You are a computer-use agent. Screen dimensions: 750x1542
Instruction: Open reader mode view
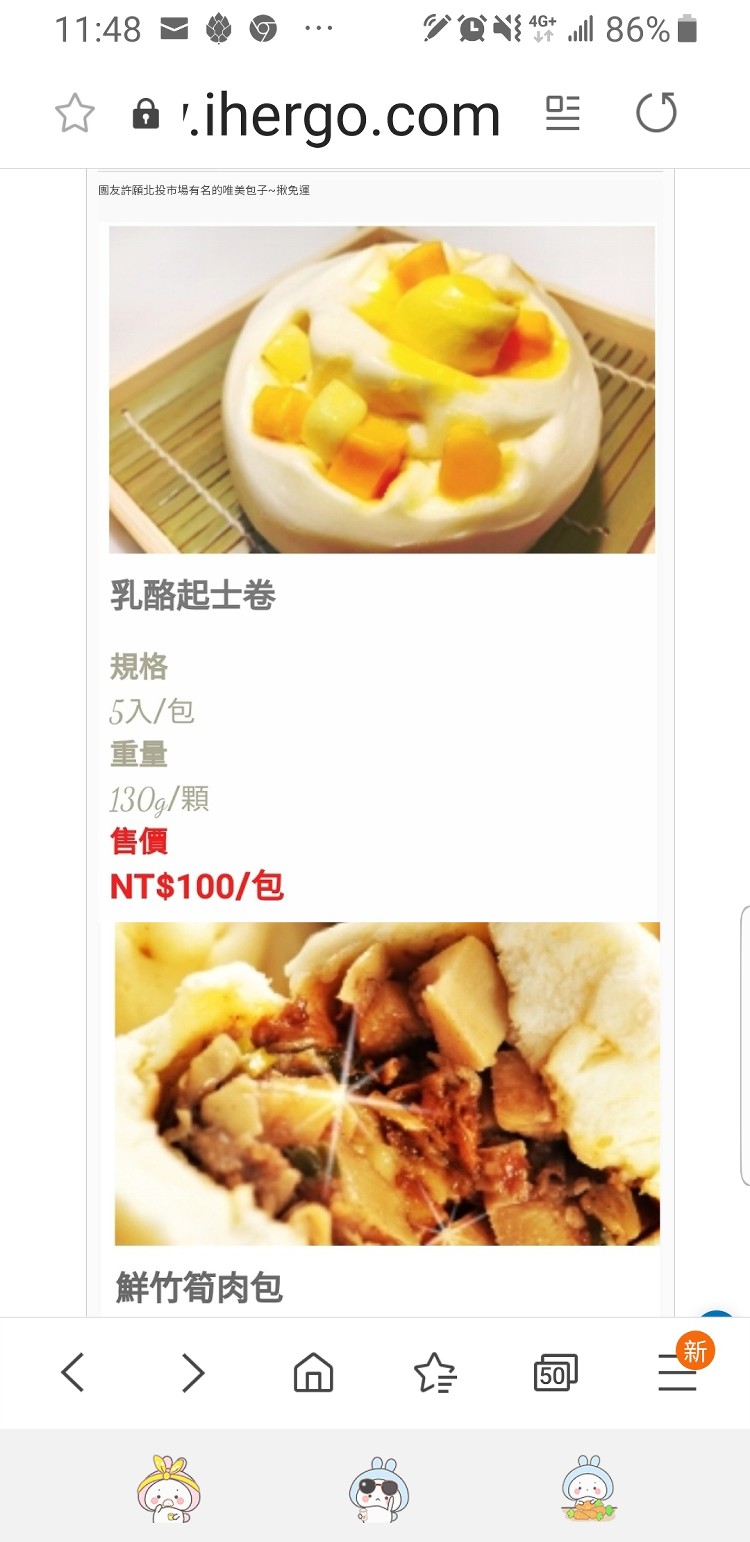click(563, 113)
